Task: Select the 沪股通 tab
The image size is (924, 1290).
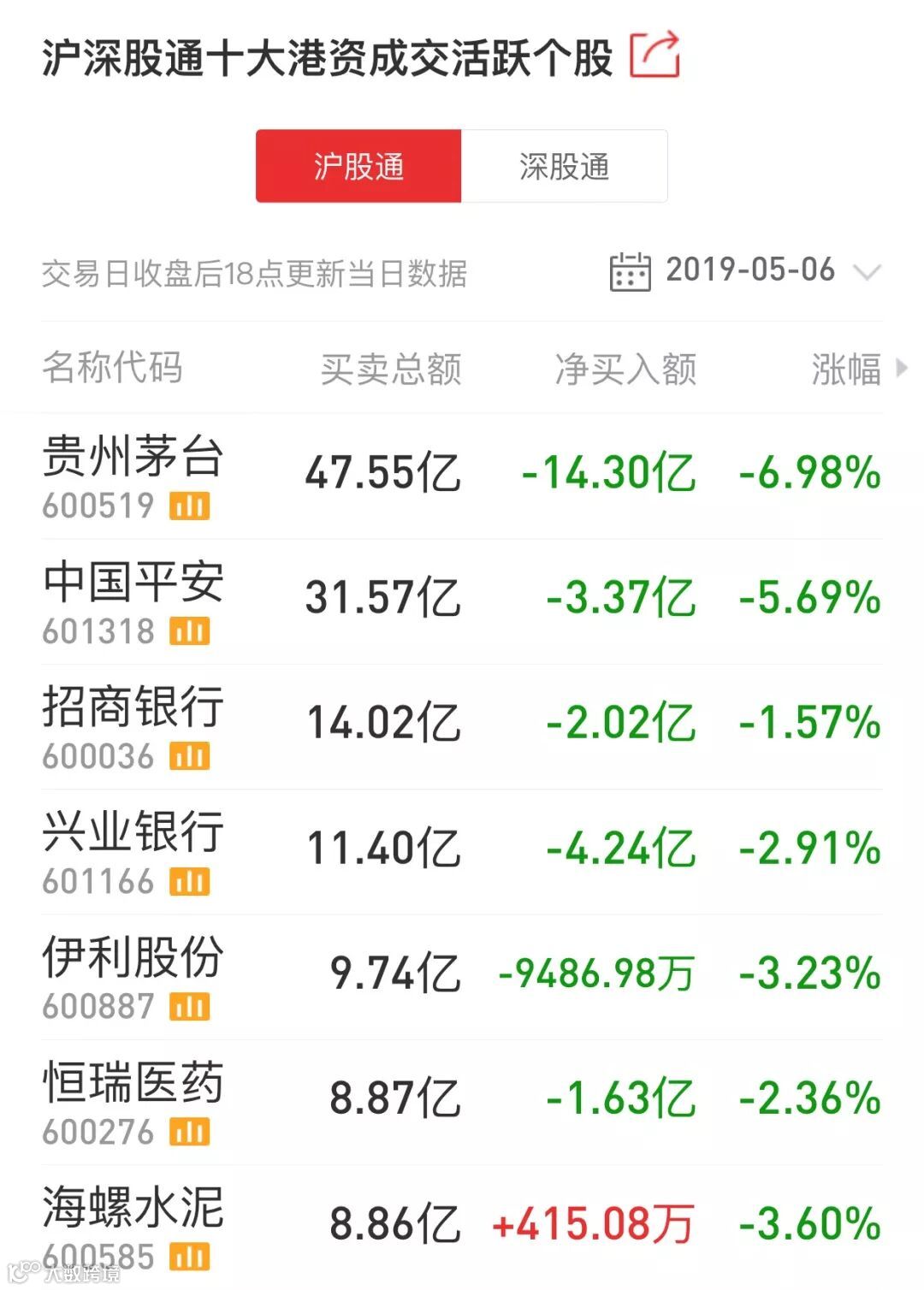Action: tap(358, 166)
